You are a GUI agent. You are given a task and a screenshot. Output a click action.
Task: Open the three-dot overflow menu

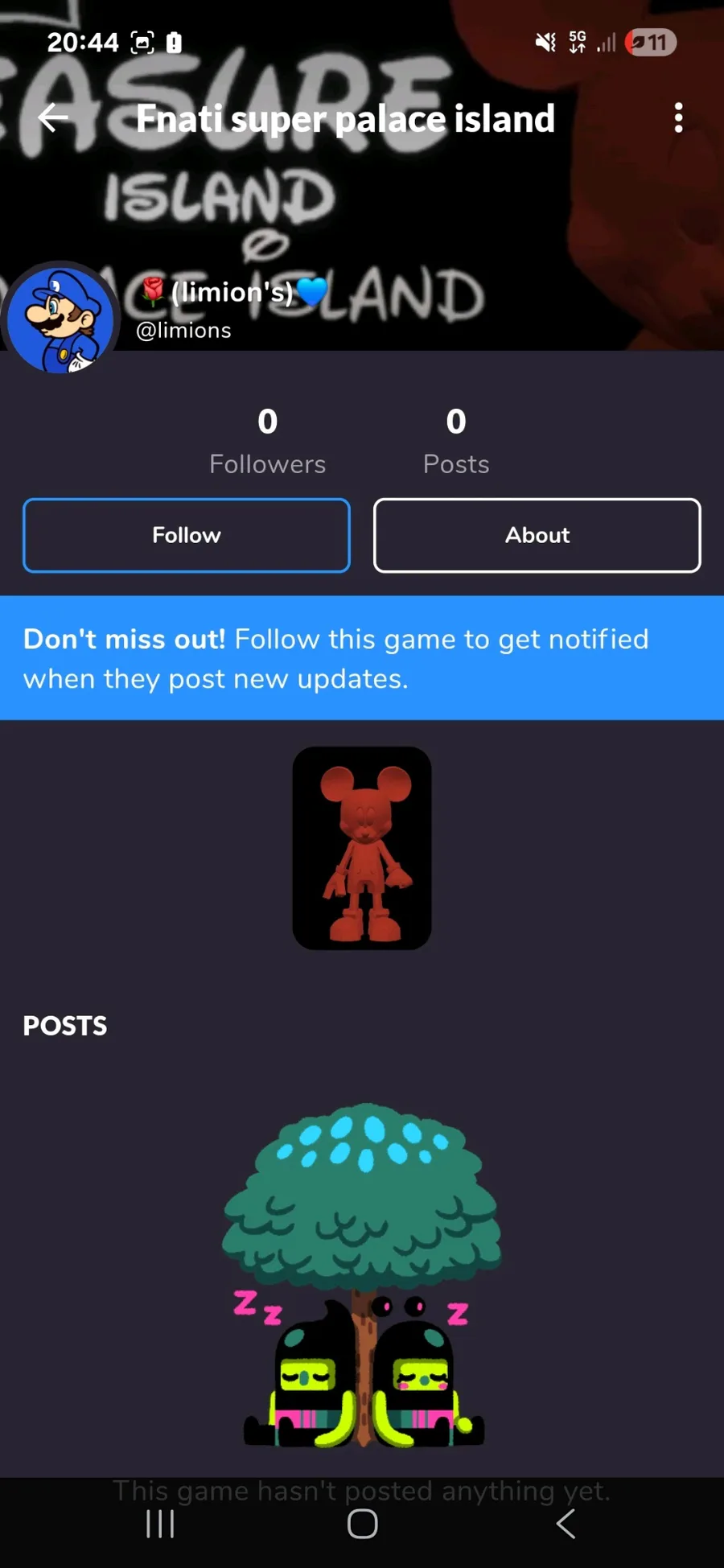(x=679, y=118)
